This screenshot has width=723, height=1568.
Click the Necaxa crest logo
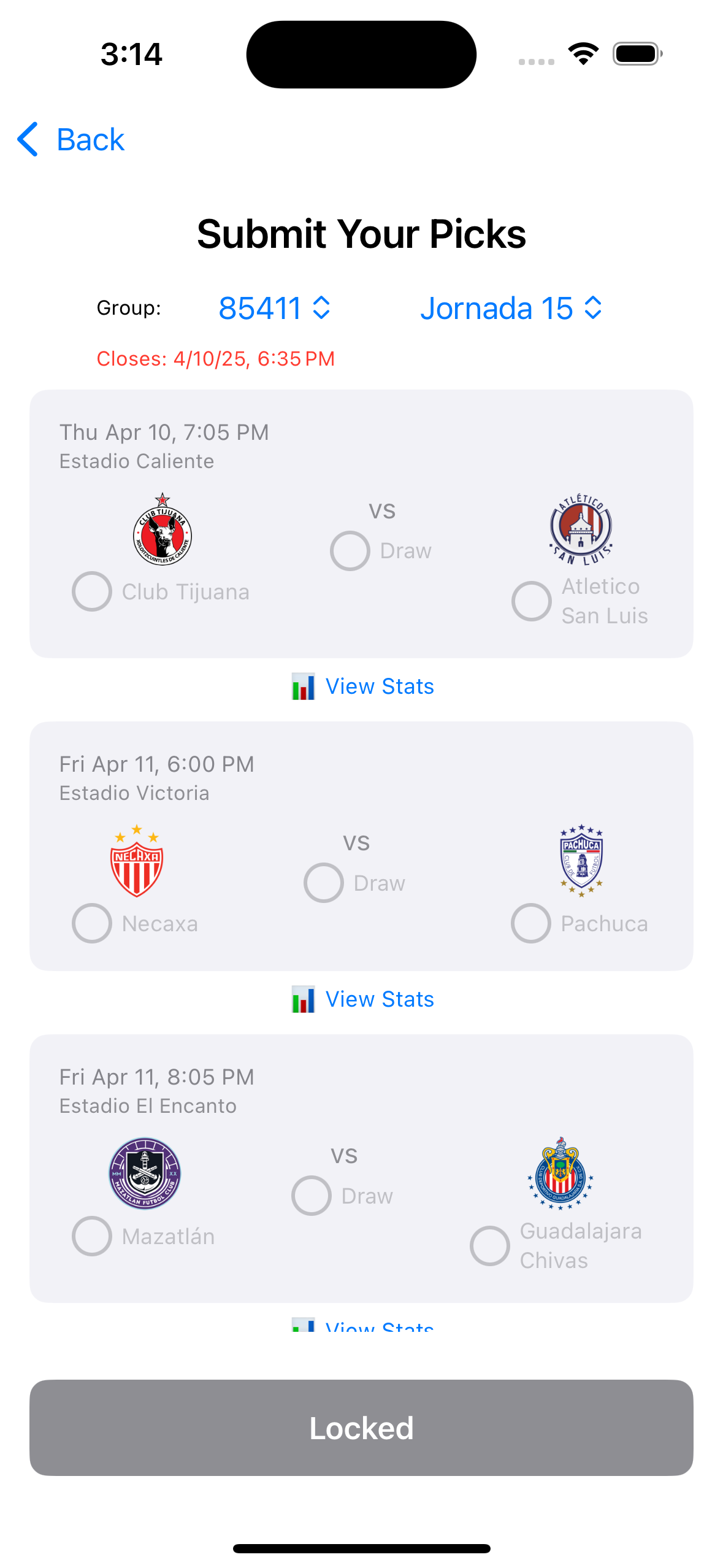(x=136, y=866)
